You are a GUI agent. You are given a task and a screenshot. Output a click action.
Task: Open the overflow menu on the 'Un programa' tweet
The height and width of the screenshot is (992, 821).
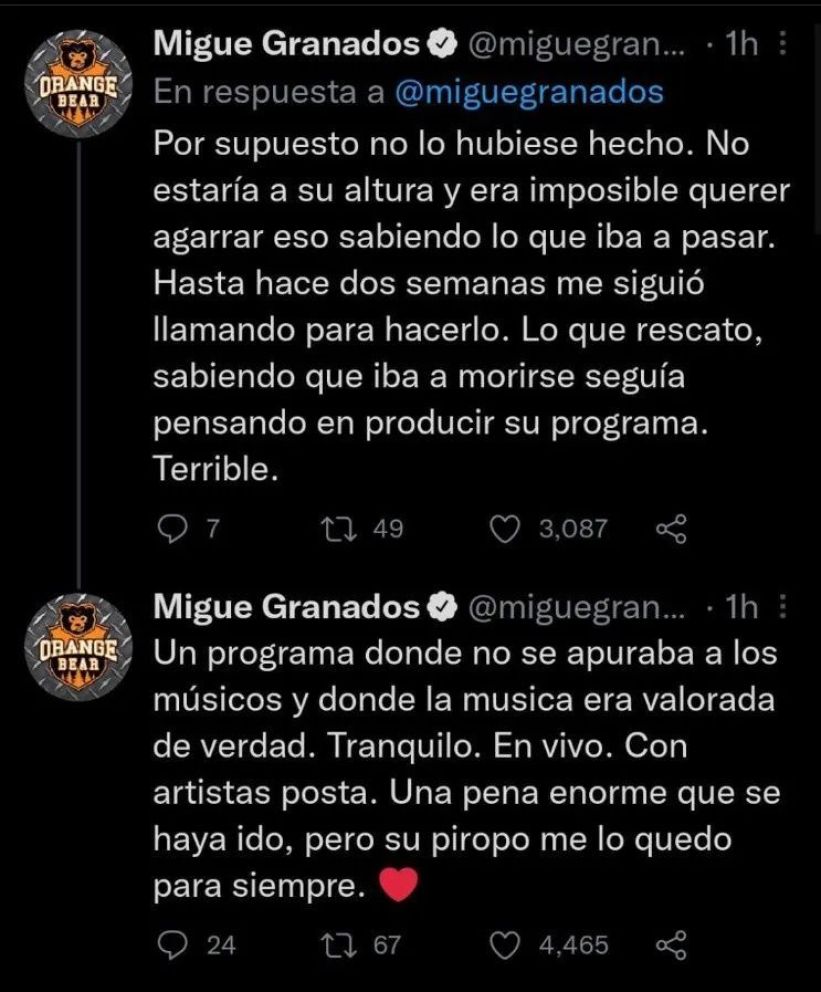(785, 607)
